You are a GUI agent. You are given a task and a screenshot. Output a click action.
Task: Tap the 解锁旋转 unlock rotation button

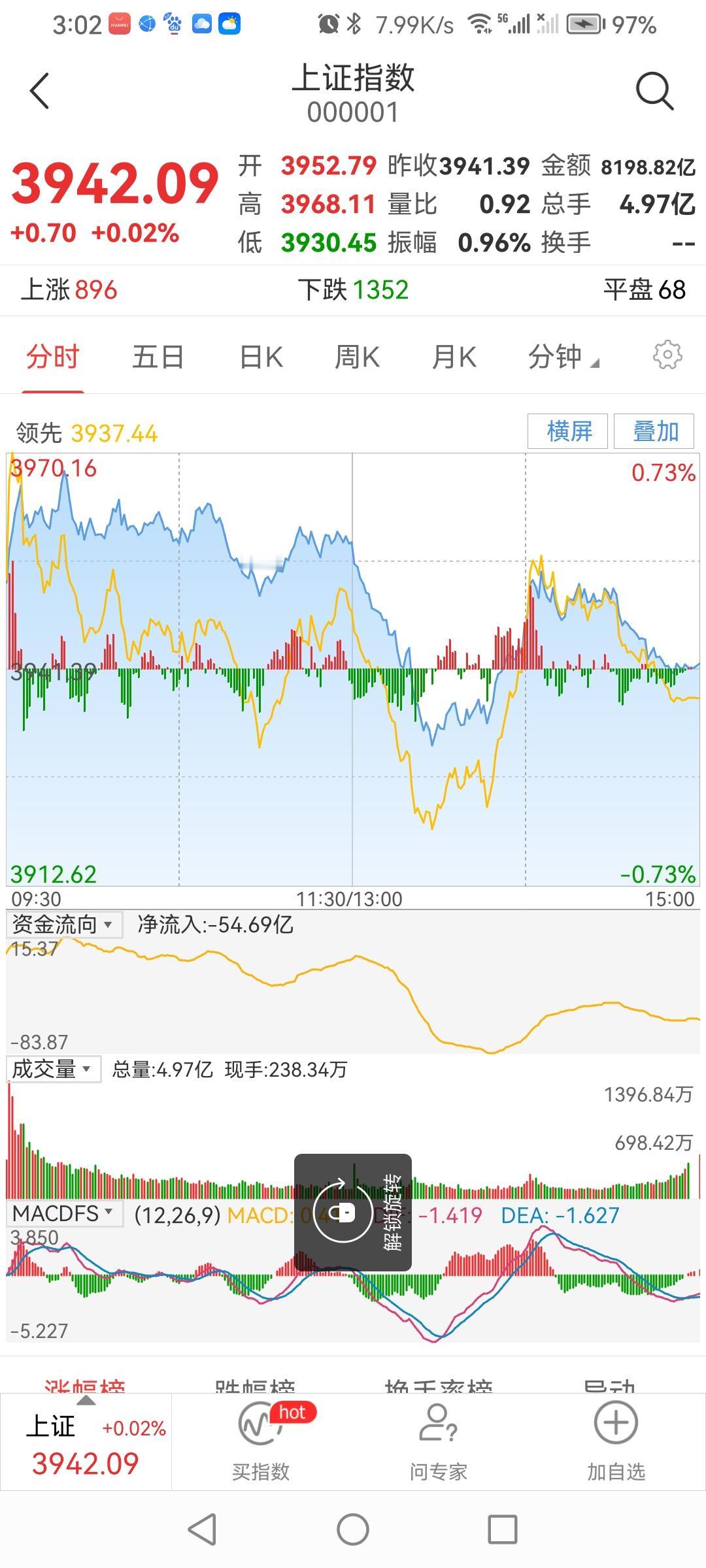[353, 1213]
